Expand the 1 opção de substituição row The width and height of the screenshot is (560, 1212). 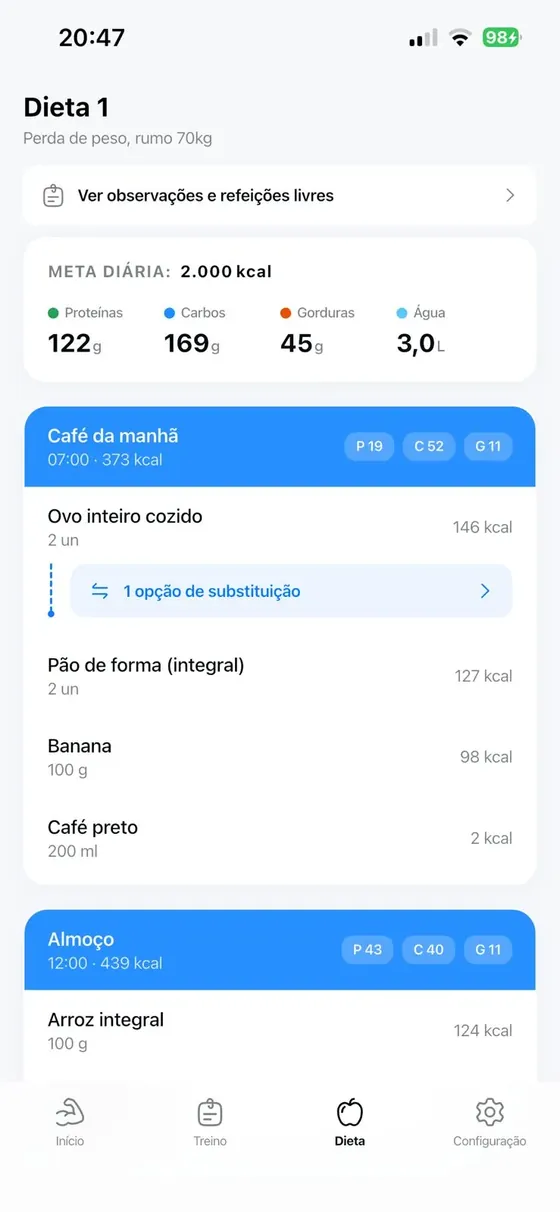[291, 591]
